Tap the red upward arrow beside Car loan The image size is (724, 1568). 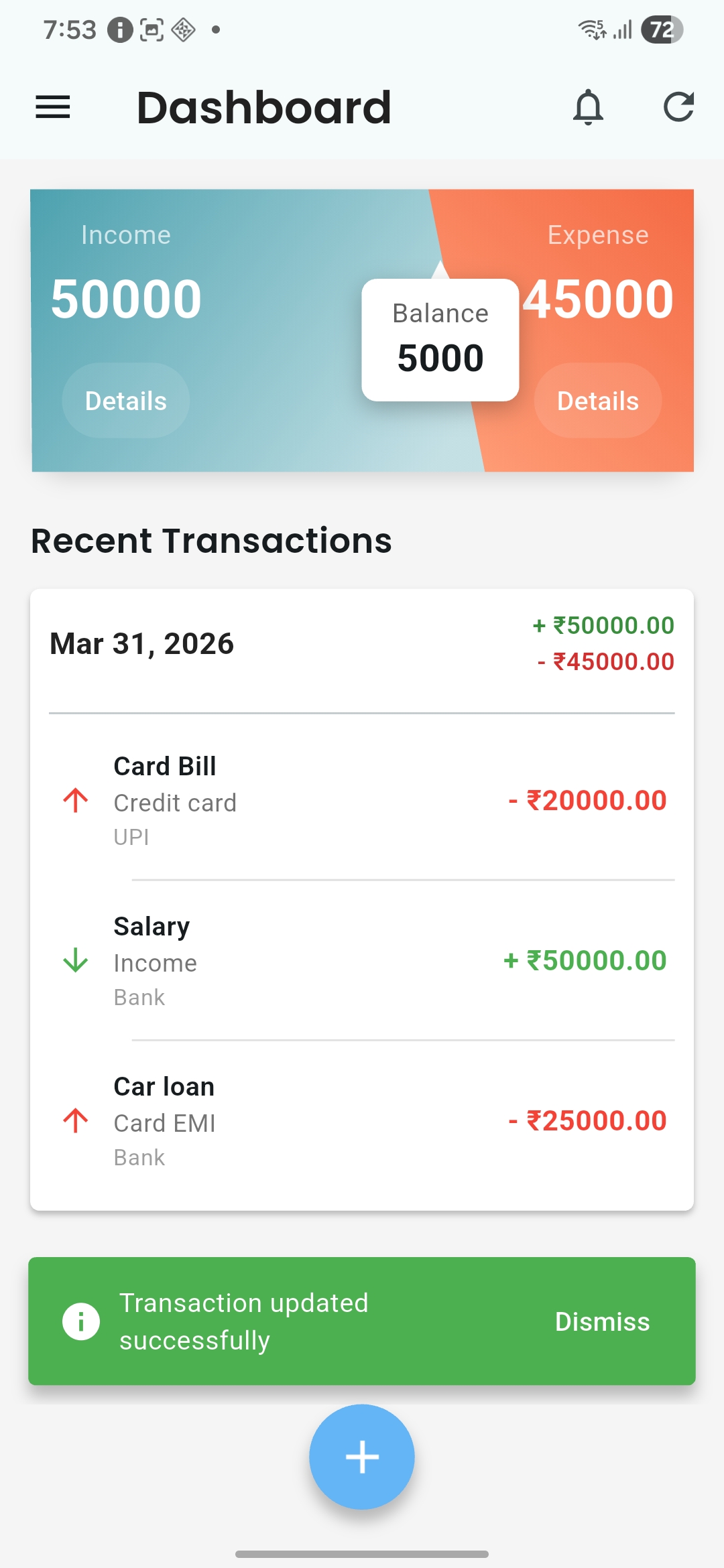(x=76, y=1120)
